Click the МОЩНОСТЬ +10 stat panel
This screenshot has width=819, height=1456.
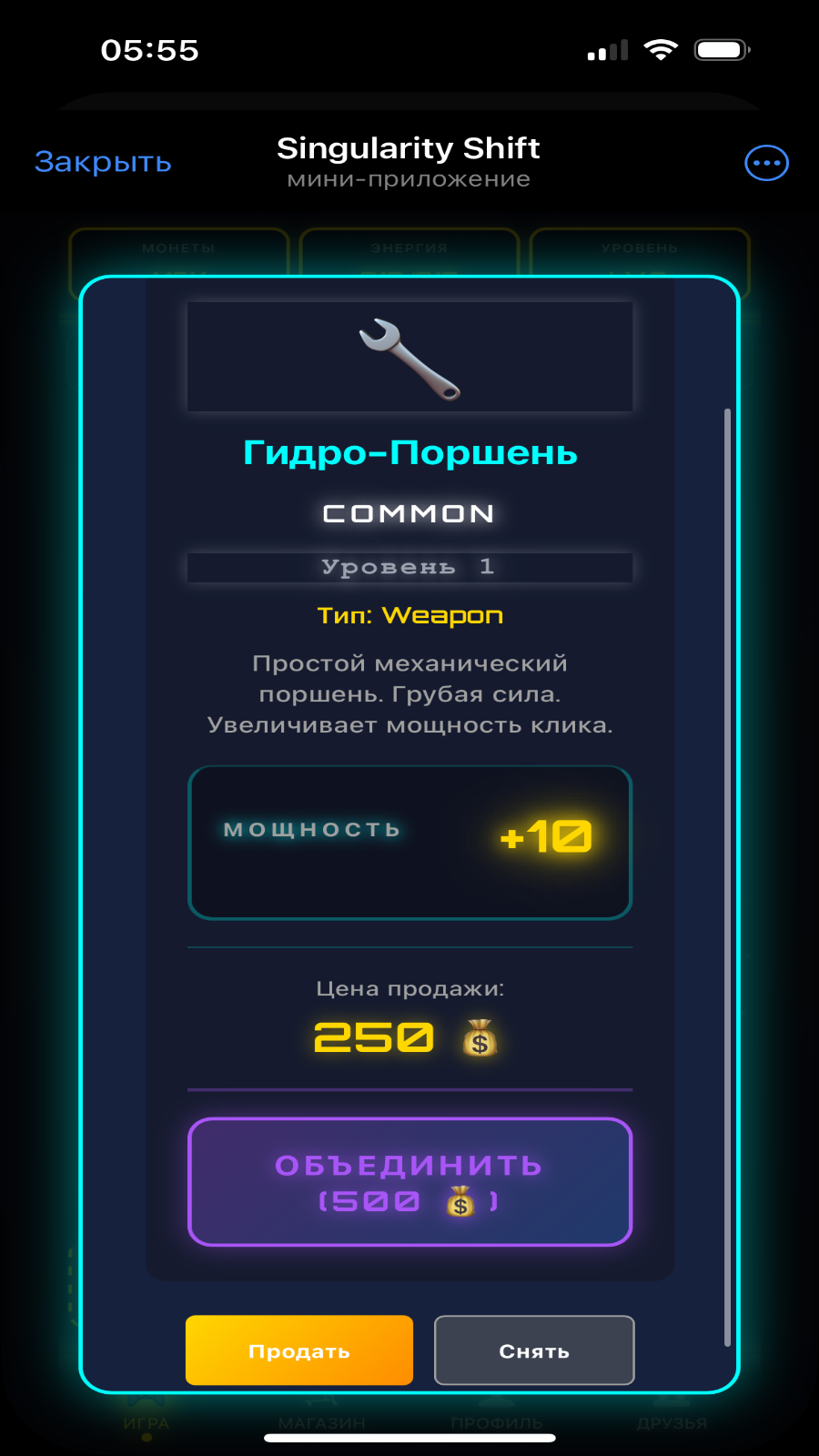pos(409,842)
